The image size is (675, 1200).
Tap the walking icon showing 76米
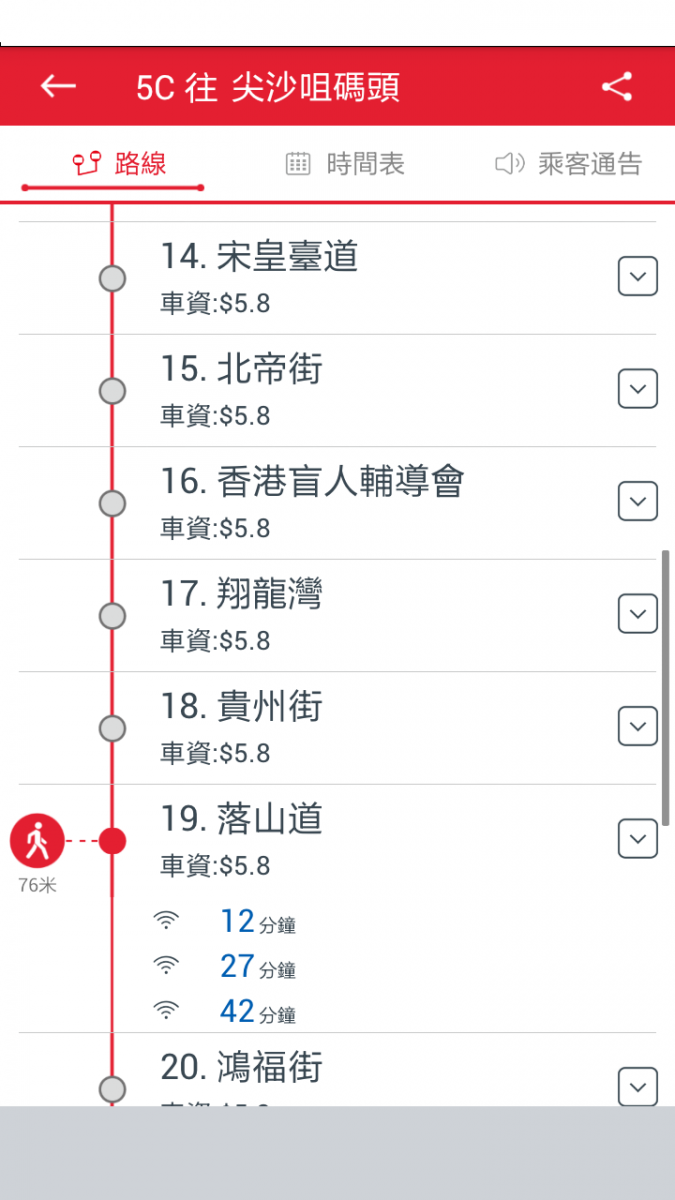(x=37, y=841)
